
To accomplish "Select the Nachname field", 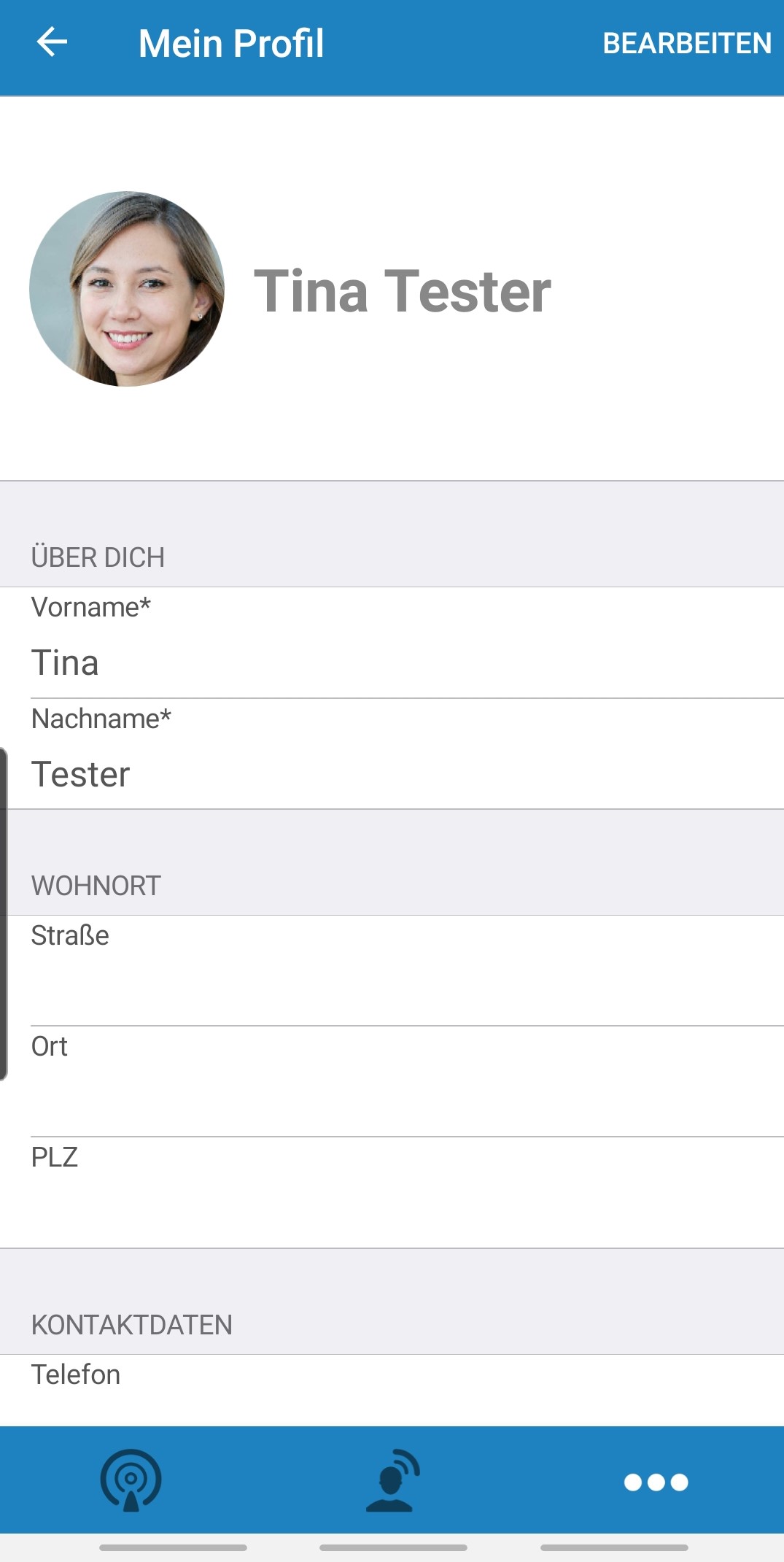I will (392, 754).
